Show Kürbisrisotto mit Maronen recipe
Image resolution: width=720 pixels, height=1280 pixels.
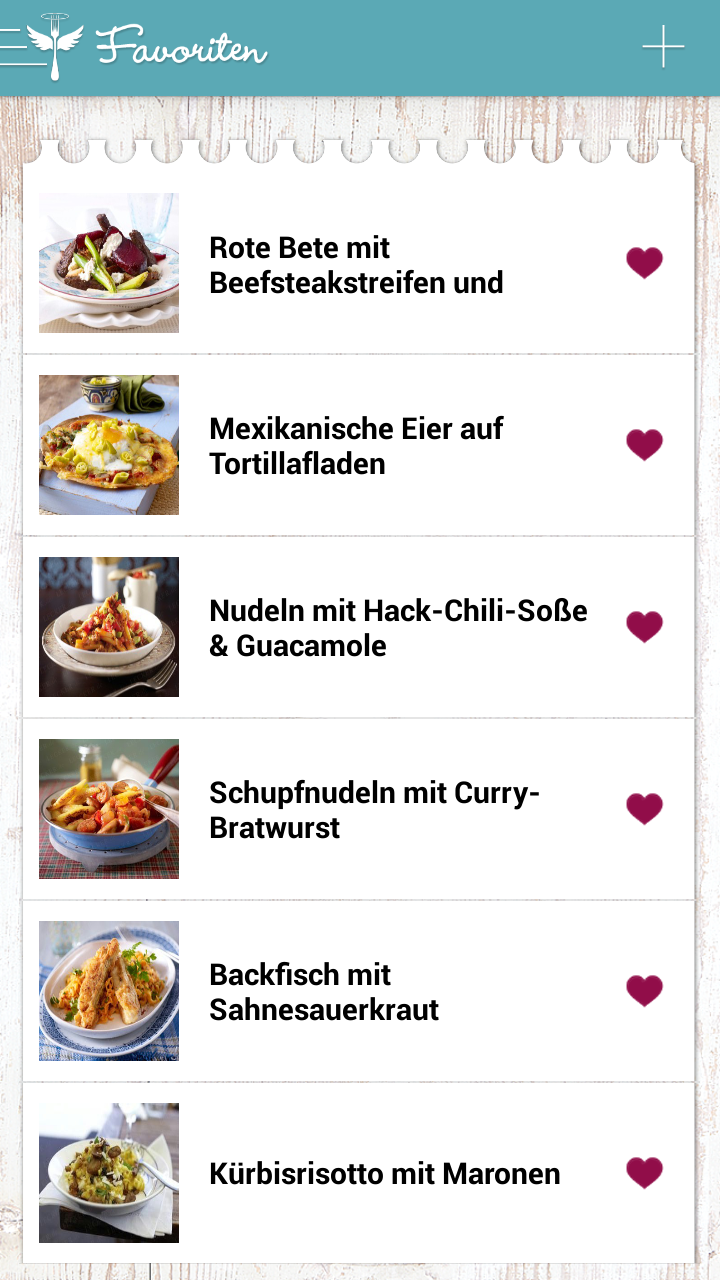click(384, 1174)
